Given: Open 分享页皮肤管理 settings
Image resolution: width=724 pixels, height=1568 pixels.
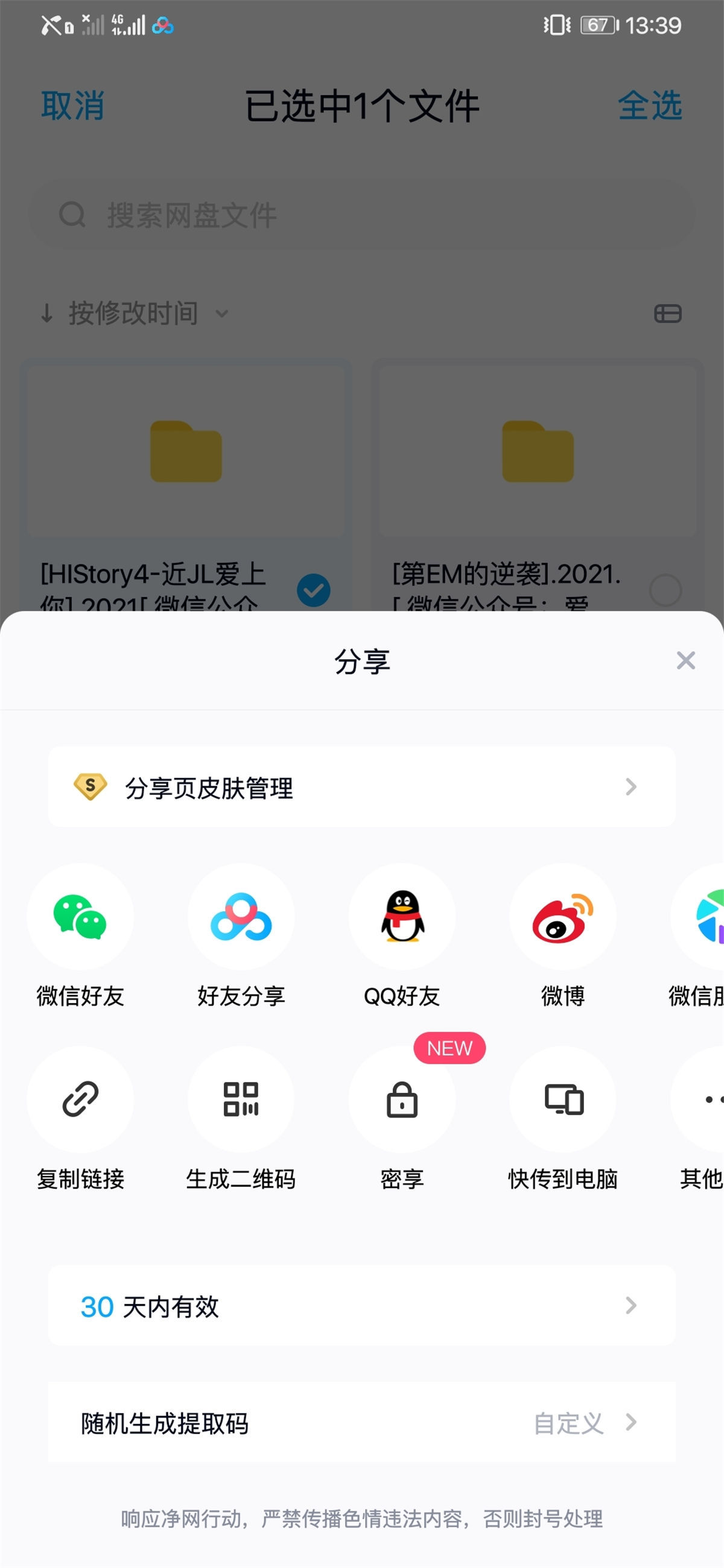Looking at the screenshot, I should pyautogui.click(x=361, y=787).
